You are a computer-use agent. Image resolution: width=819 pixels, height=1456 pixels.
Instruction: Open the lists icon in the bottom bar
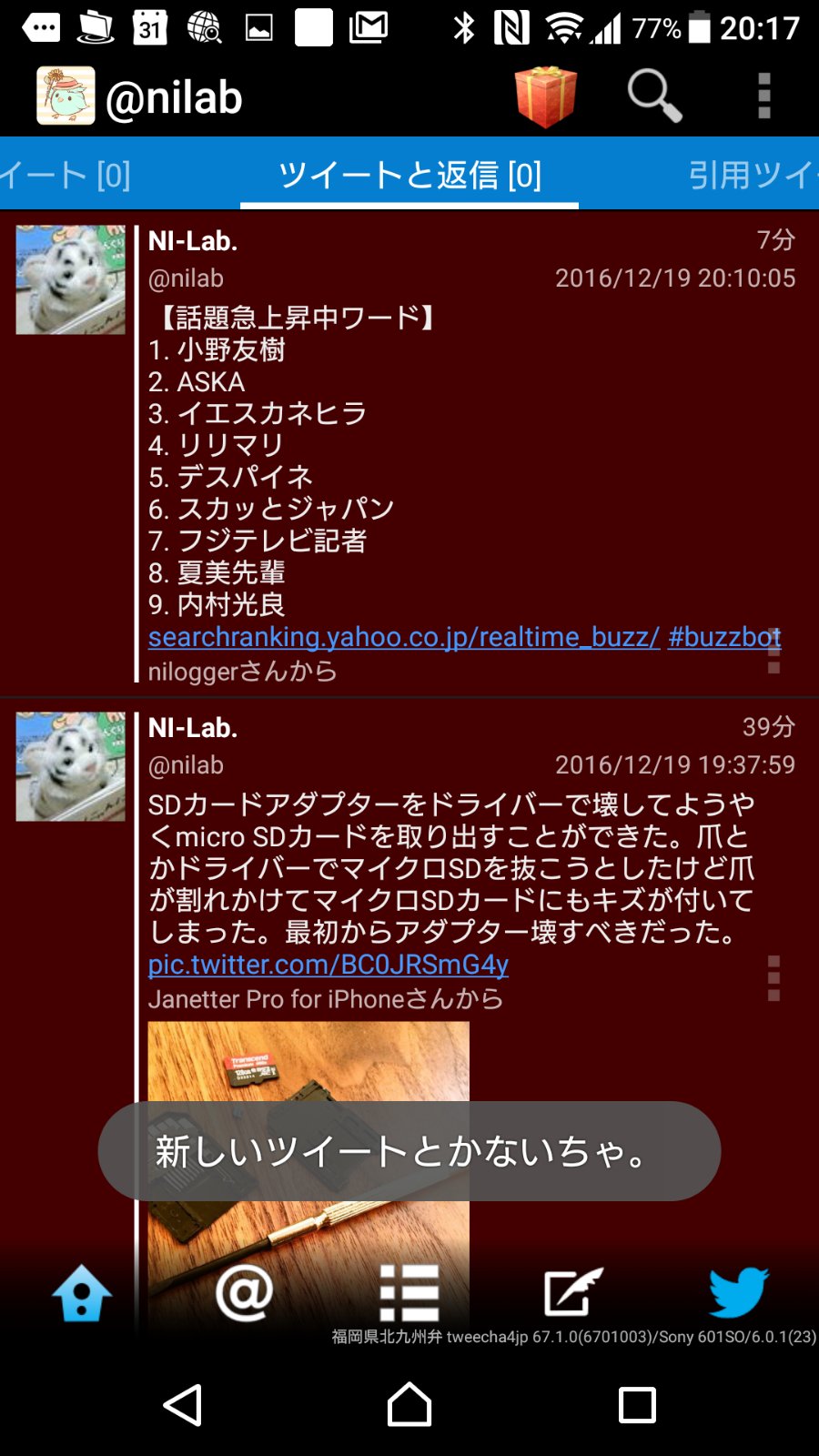pos(409,1293)
